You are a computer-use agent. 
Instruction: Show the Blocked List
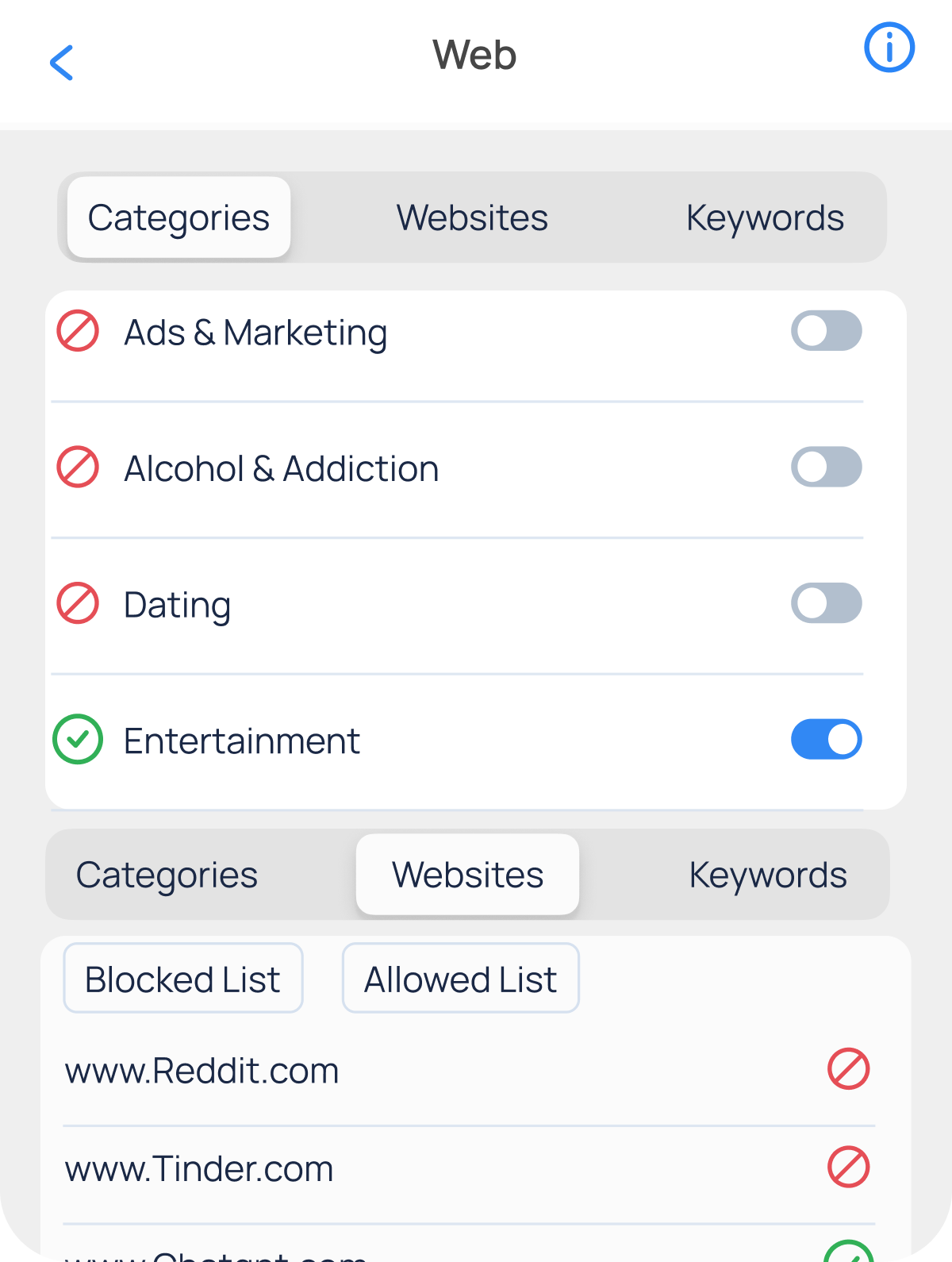(182, 979)
